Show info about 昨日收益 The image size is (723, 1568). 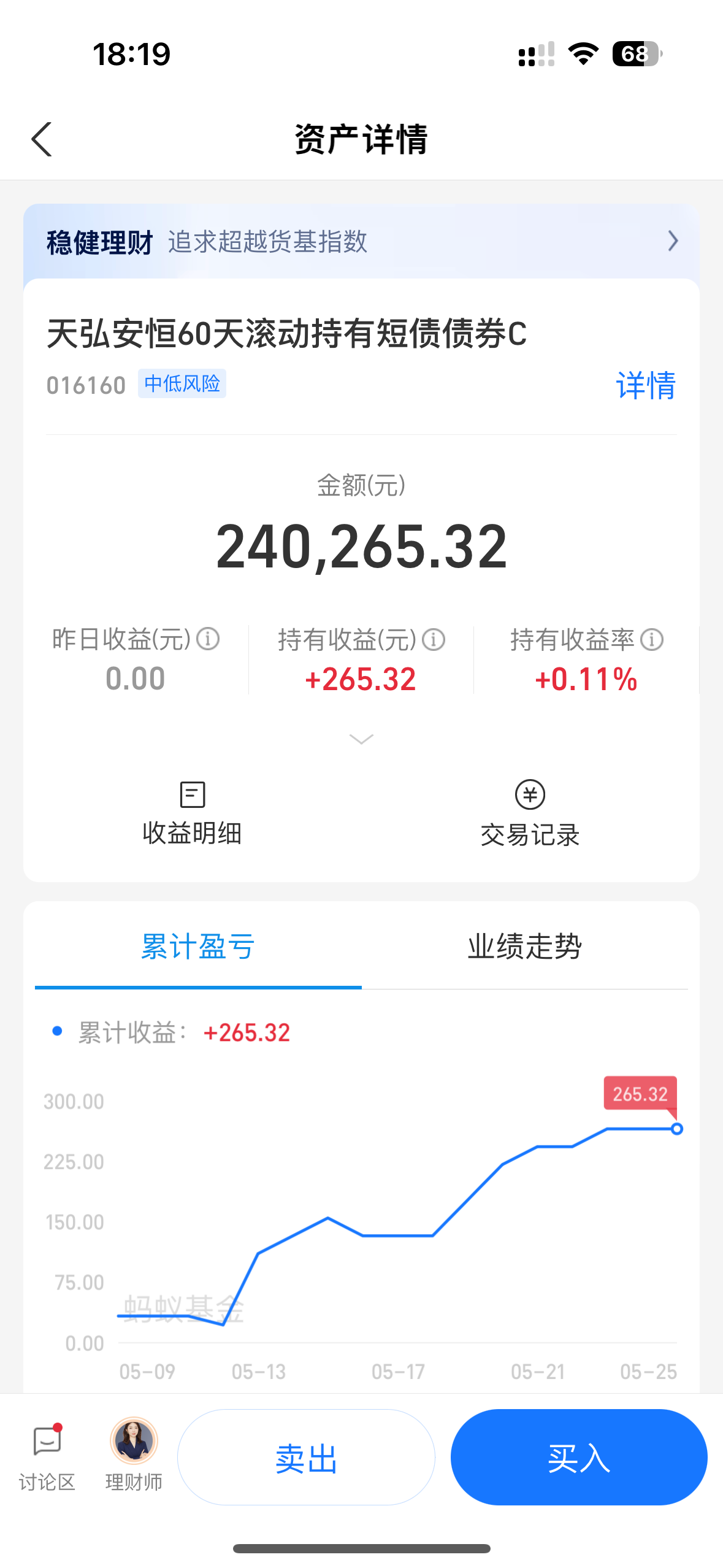coord(208,639)
